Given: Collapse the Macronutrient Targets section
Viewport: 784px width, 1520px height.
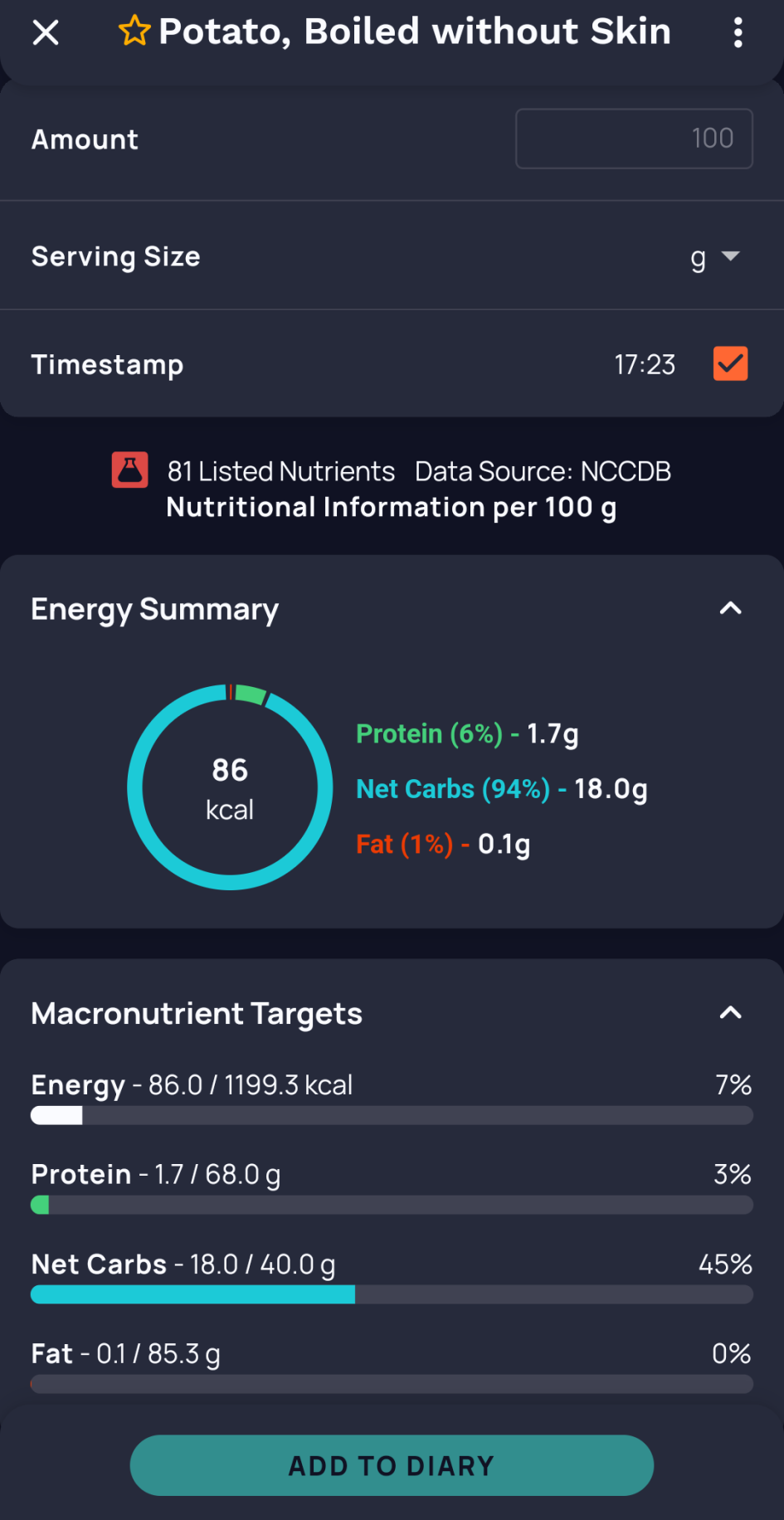Looking at the screenshot, I should coord(730,1013).
